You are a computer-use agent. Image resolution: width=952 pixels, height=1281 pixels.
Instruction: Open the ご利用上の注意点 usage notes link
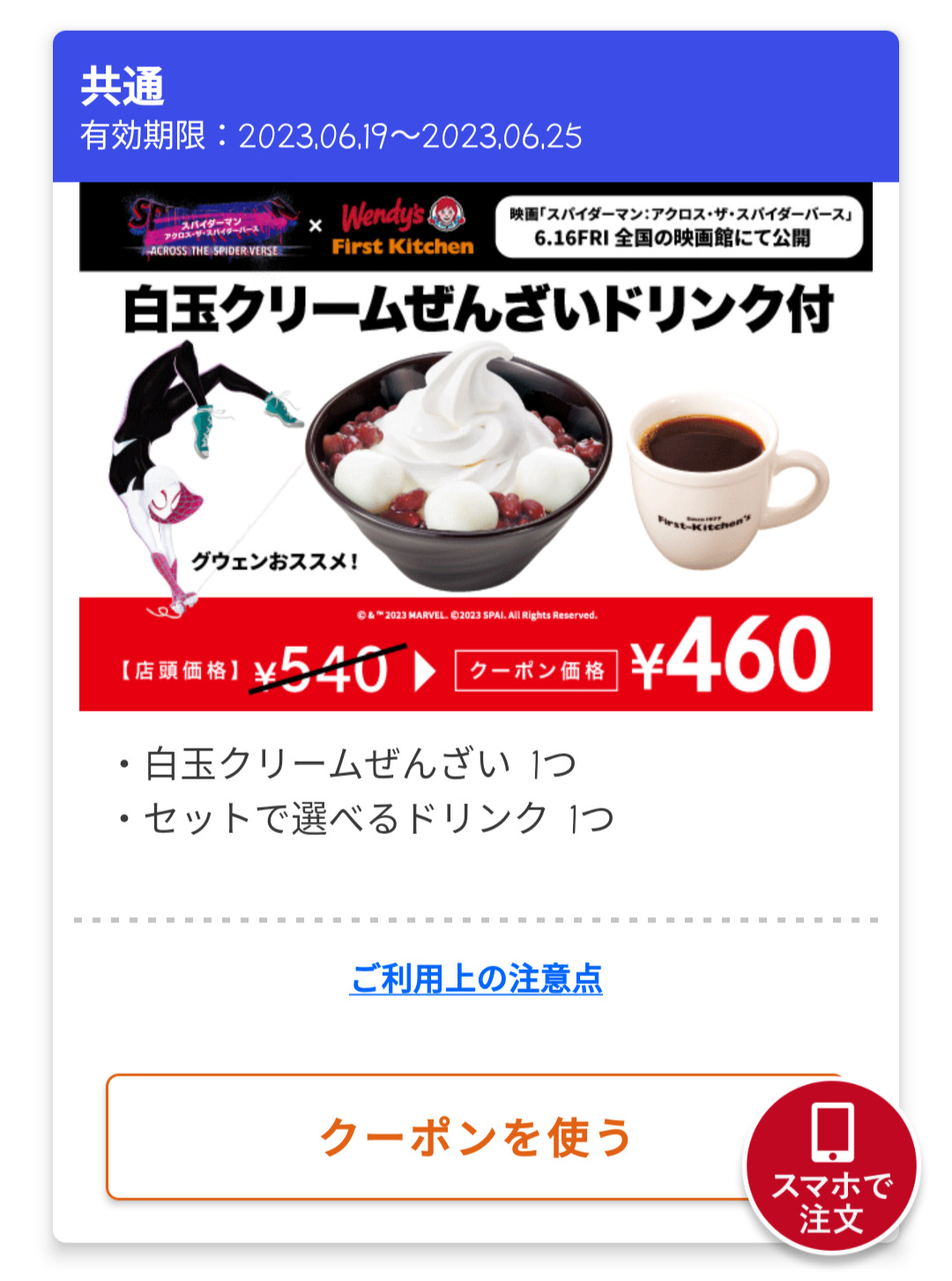tap(476, 979)
